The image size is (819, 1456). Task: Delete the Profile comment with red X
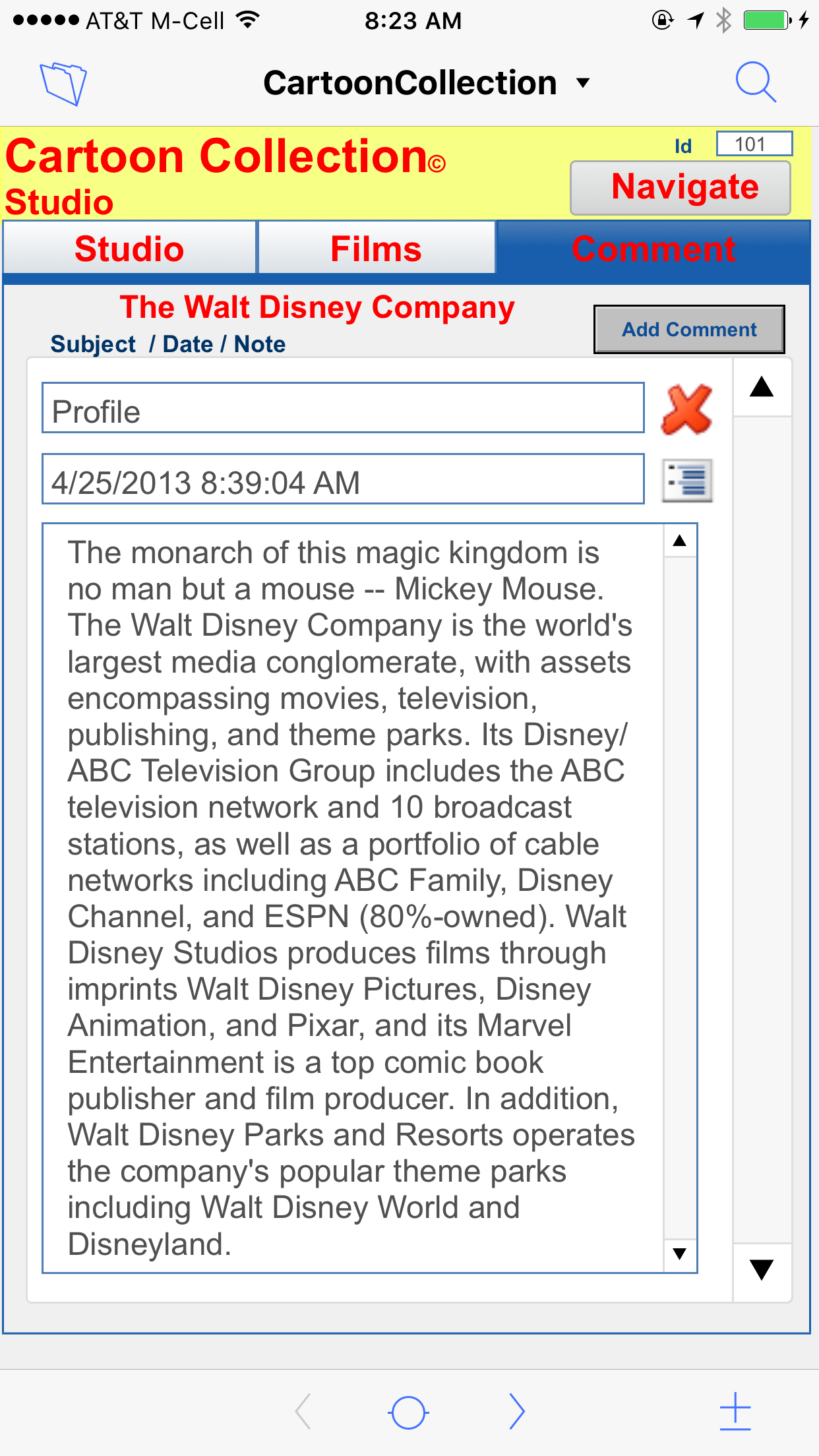coord(686,409)
